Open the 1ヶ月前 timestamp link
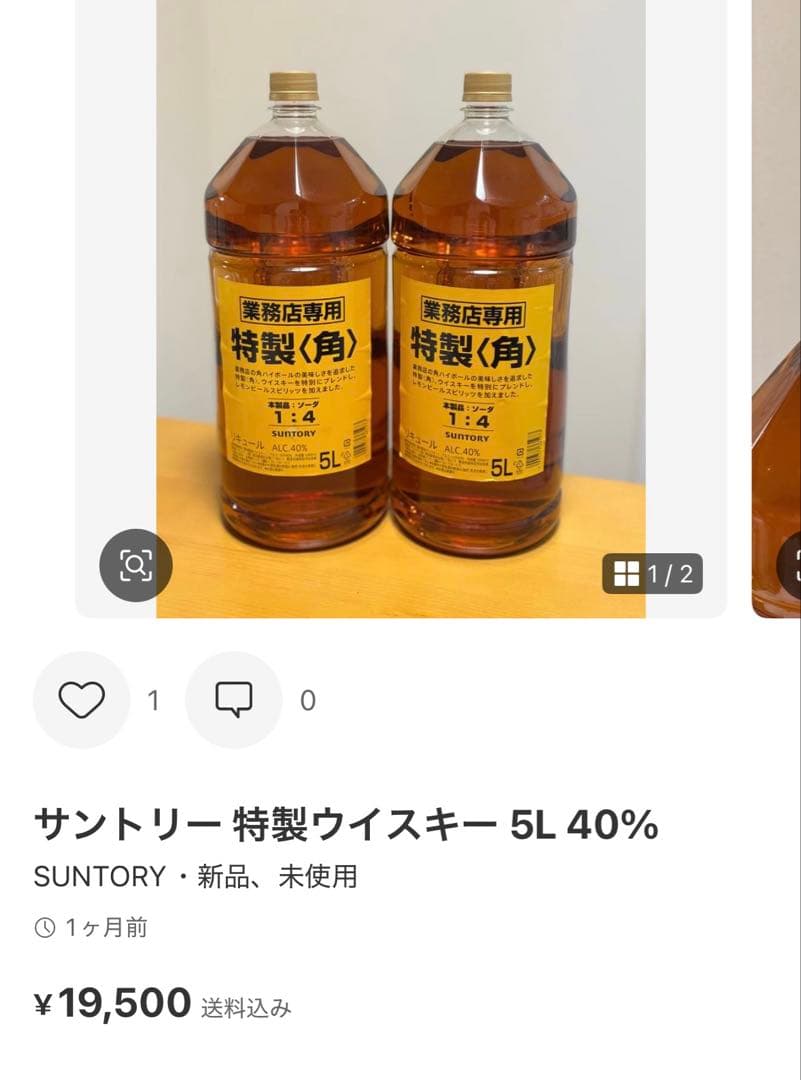The width and height of the screenshot is (801, 1080). click(103, 926)
